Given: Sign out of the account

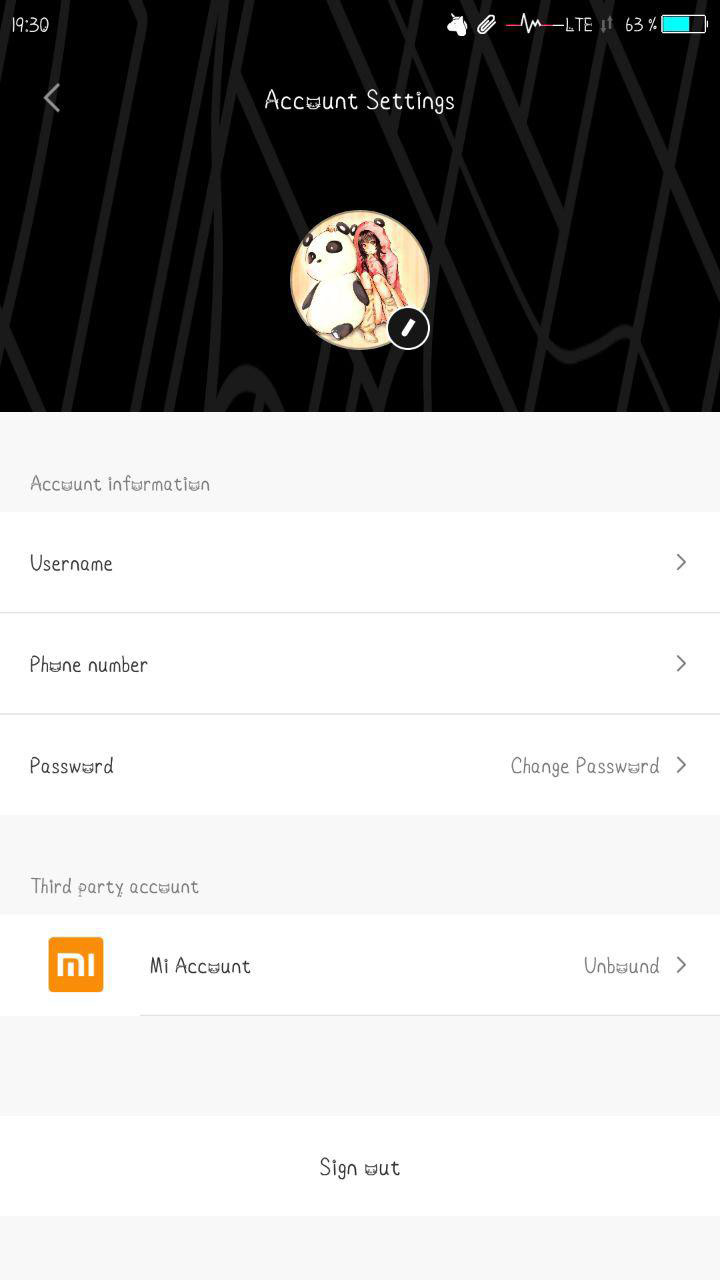Looking at the screenshot, I should tap(360, 1167).
